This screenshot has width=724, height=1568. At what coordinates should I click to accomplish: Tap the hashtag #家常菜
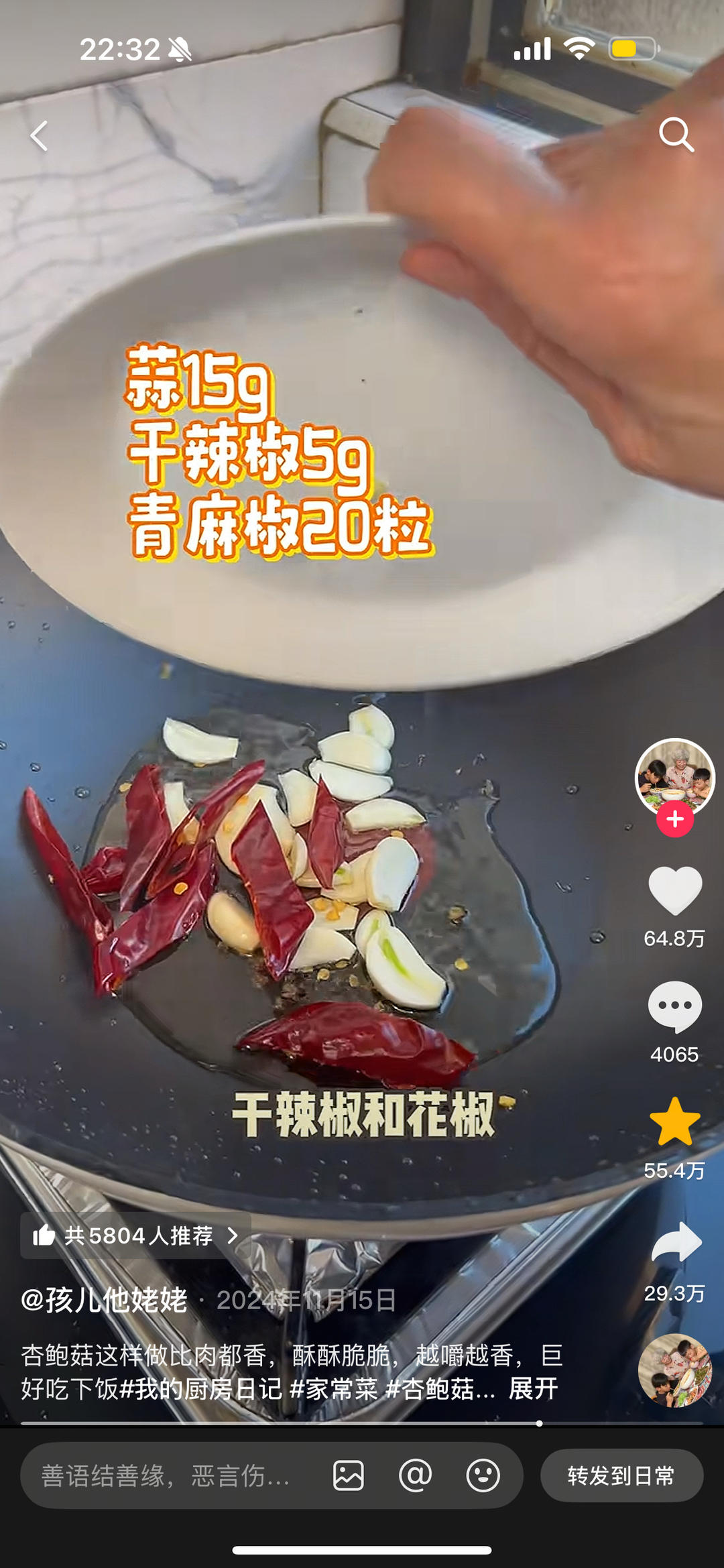[x=333, y=1388]
